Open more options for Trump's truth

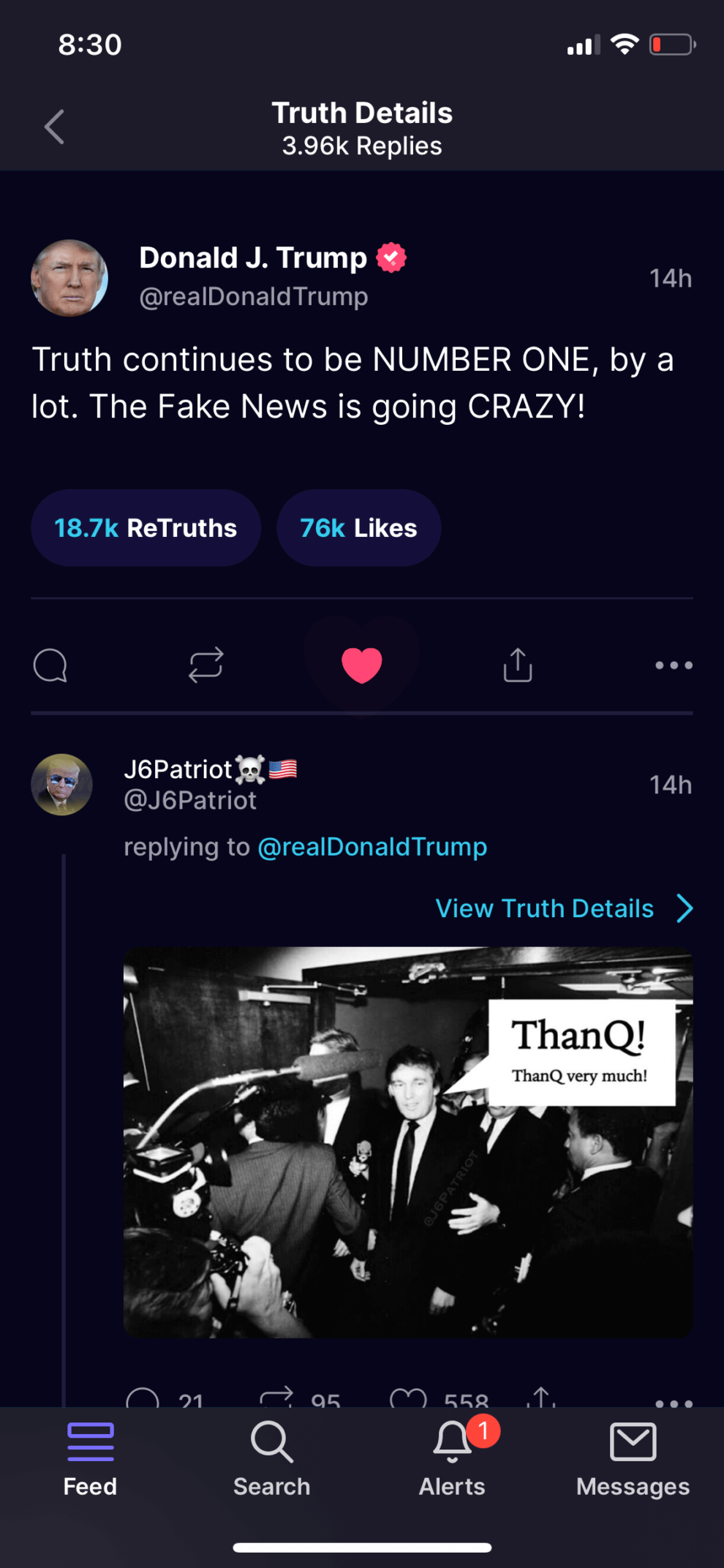[674, 666]
